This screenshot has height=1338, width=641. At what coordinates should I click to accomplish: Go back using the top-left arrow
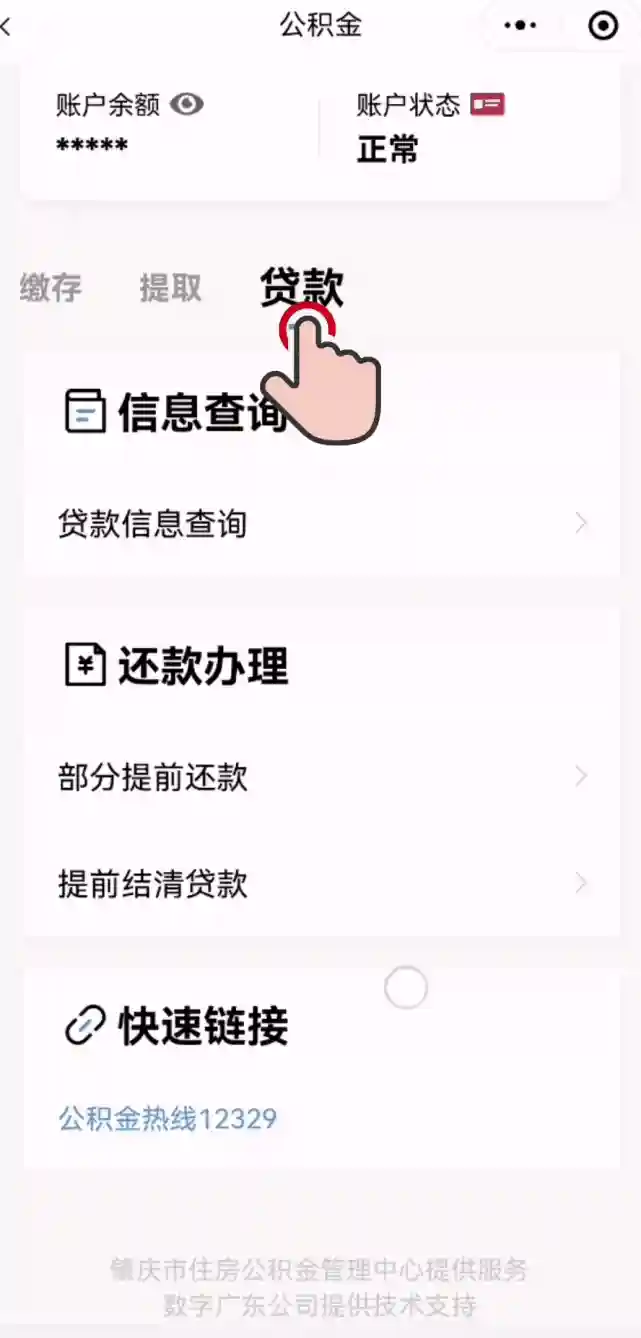click(x=6, y=27)
